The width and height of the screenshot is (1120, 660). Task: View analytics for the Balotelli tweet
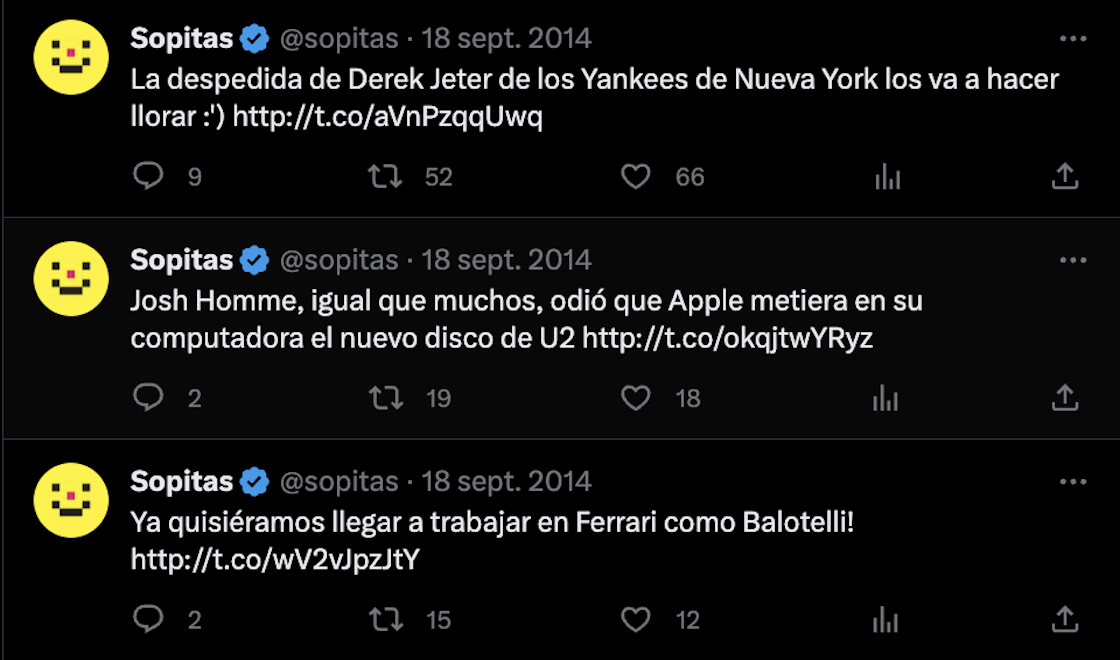[887, 620]
